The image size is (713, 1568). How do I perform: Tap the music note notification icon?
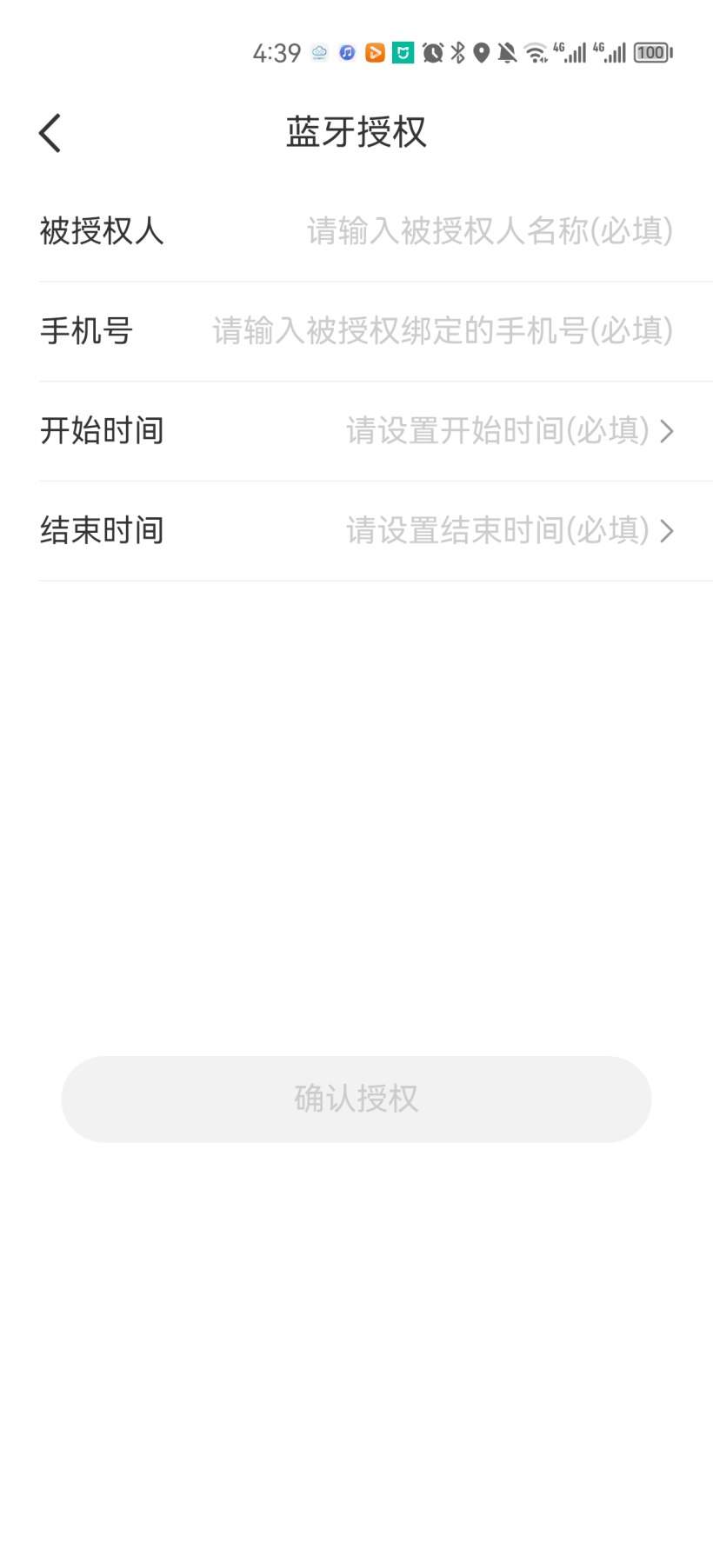[x=346, y=53]
